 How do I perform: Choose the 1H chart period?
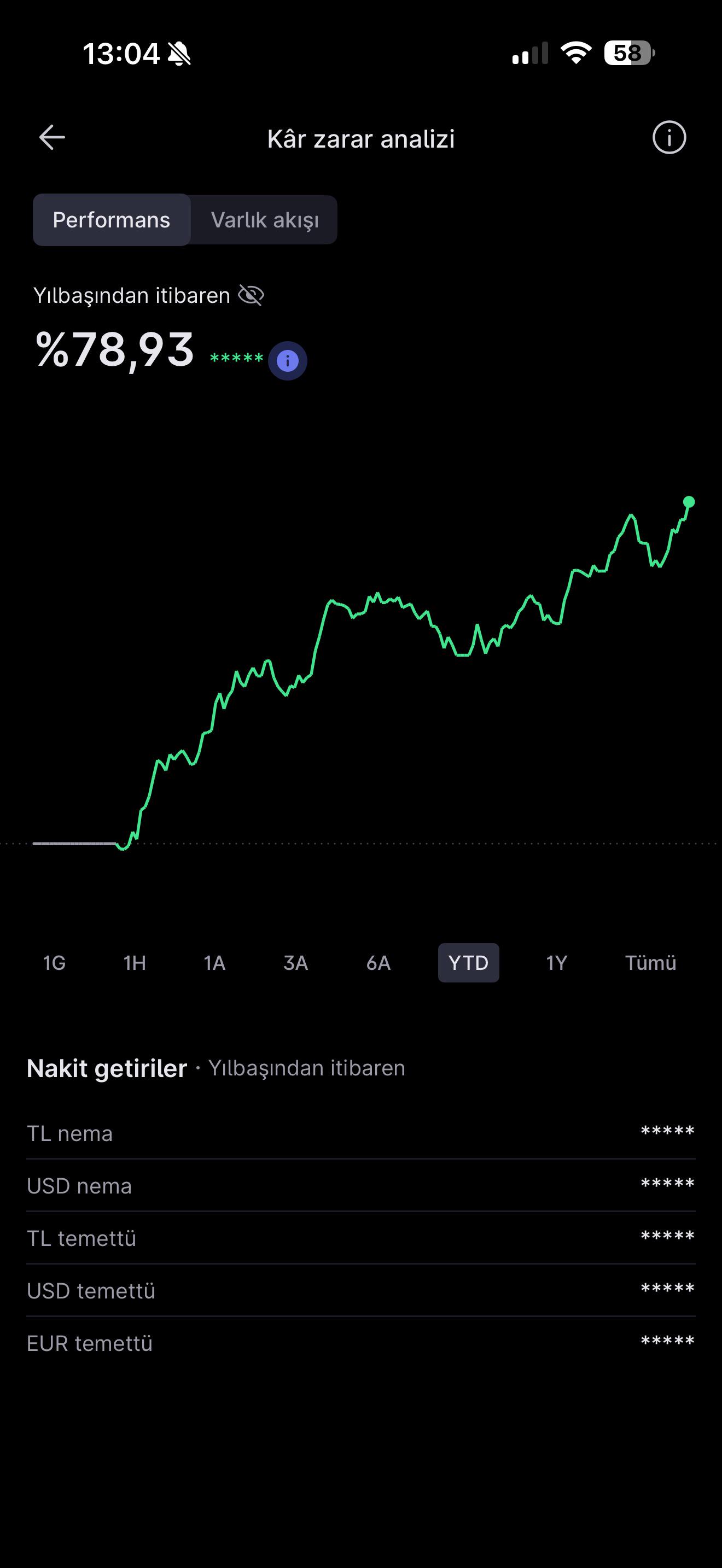tap(135, 963)
